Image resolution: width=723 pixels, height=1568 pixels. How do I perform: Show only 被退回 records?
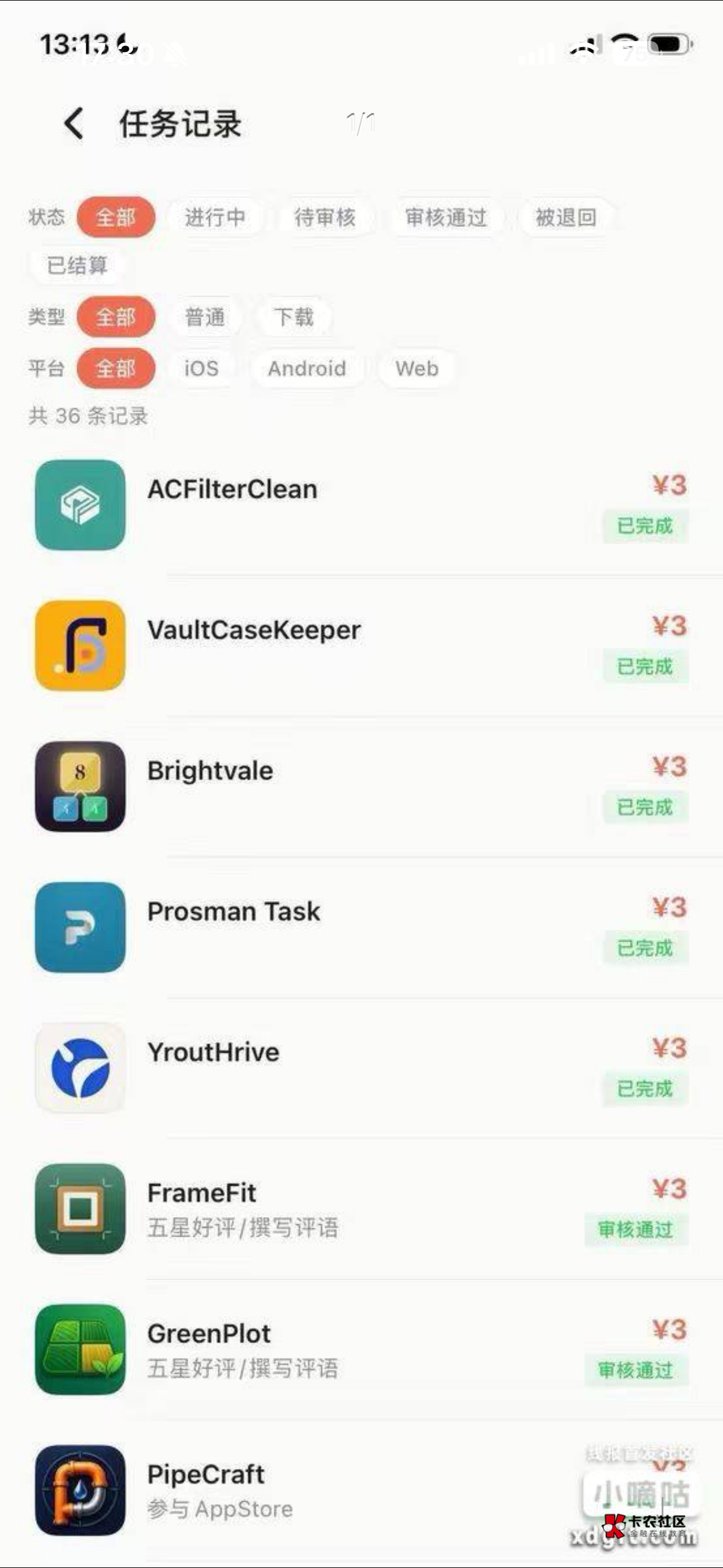coord(565,217)
